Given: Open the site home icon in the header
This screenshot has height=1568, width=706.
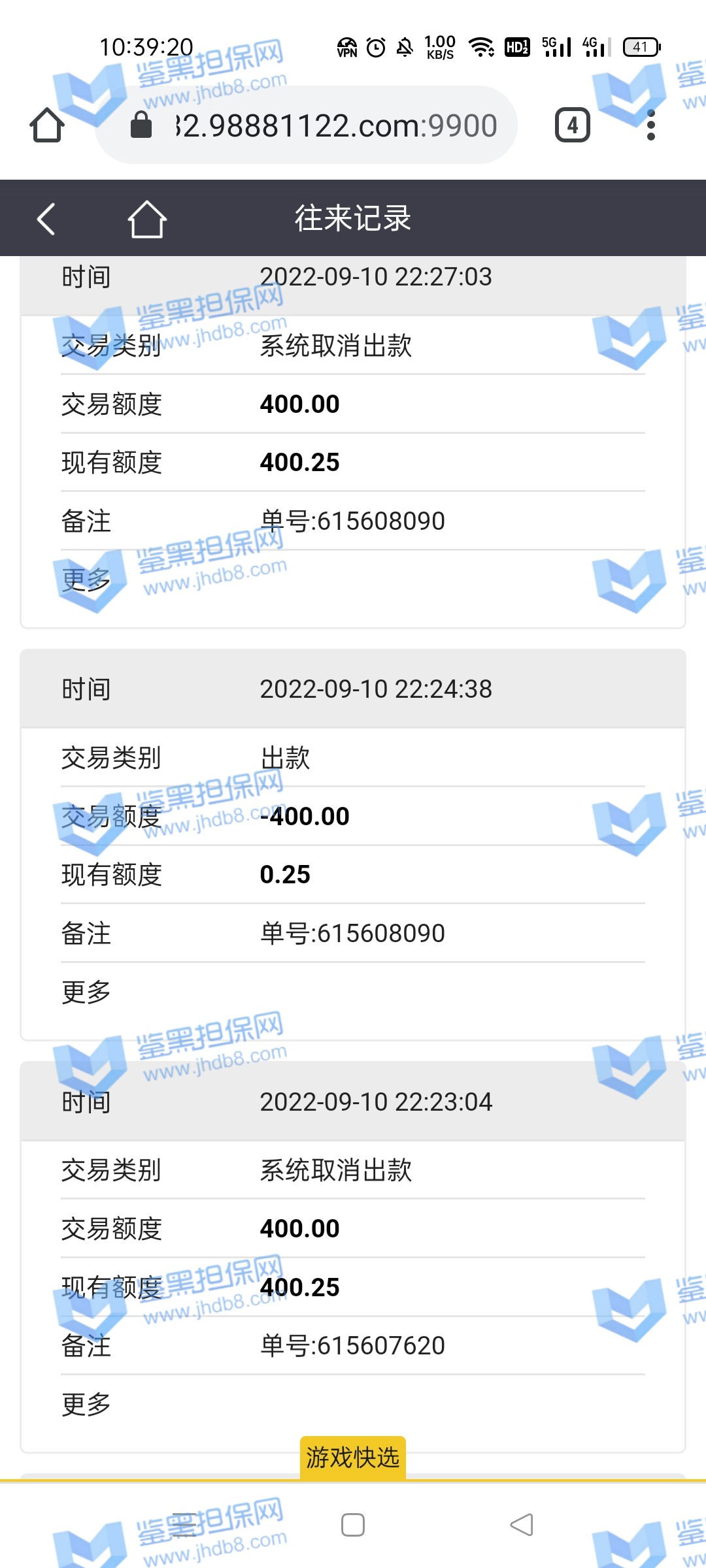Looking at the screenshot, I should click(147, 219).
